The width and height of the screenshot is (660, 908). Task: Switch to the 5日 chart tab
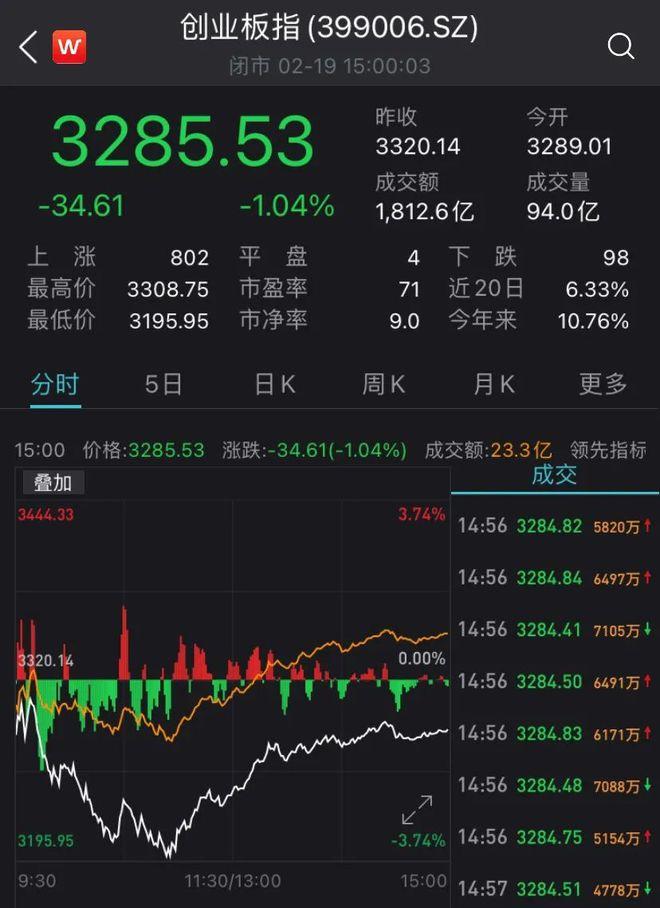[x=164, y=384]
